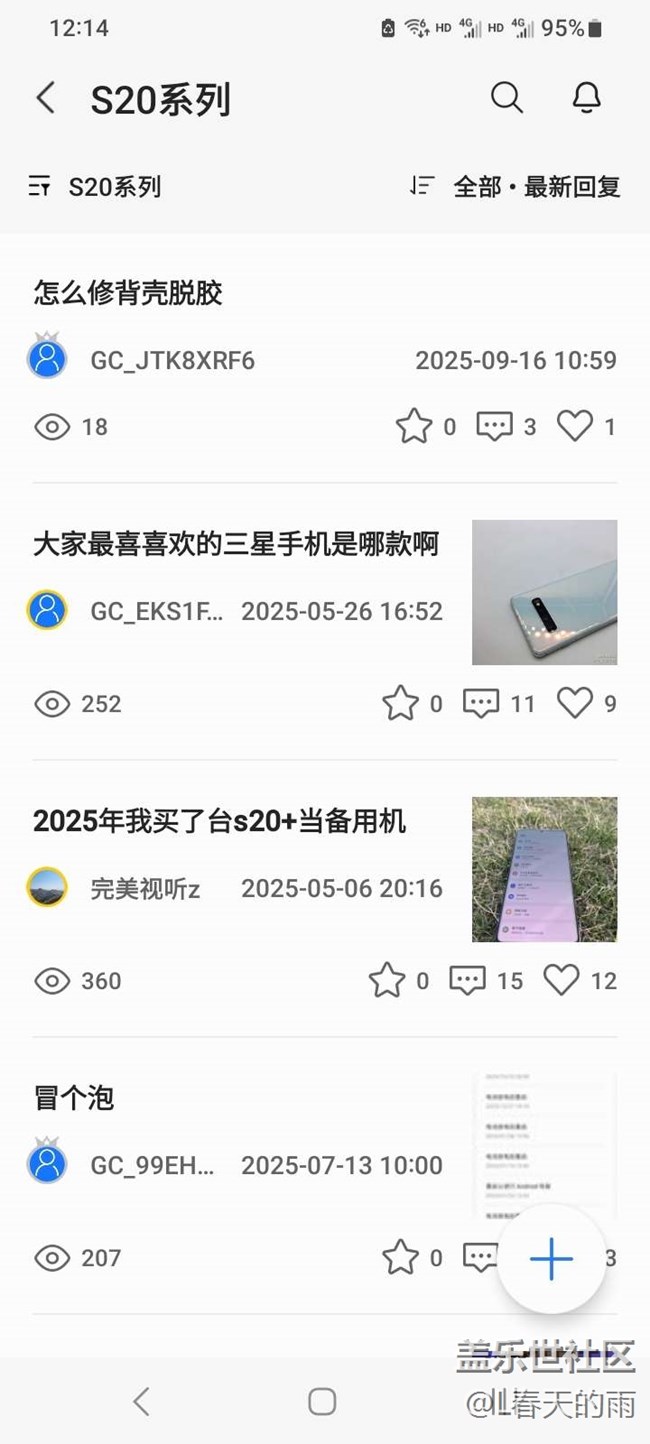Viewport: 650px width, 1444px height.
Task: Open the post 大家最喜喜欢的三星手机是哪款啊
Action: tap(236, 544)
